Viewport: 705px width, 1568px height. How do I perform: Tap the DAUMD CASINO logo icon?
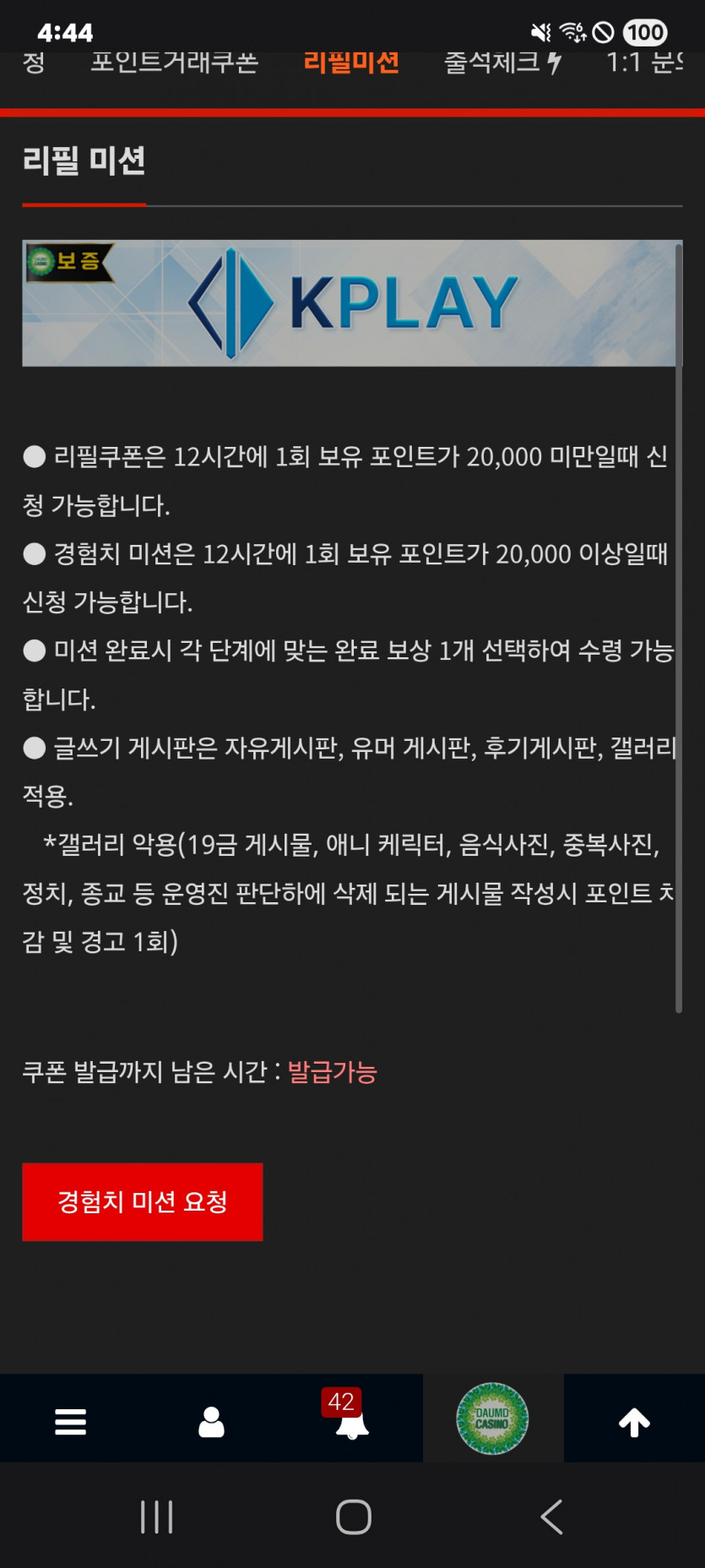point(493,1418)
